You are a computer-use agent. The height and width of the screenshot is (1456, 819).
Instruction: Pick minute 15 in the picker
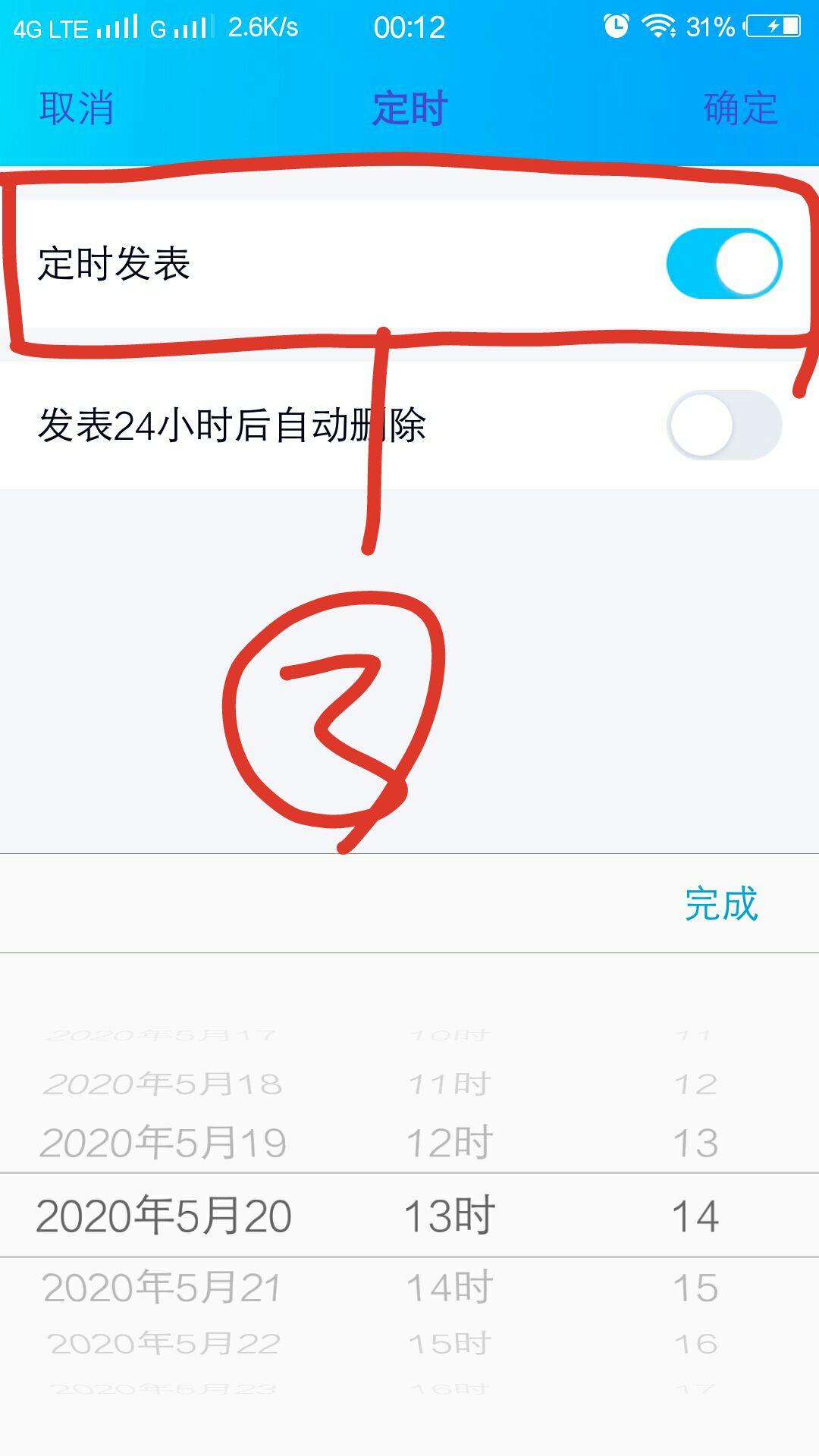(x=695, y=1288)
